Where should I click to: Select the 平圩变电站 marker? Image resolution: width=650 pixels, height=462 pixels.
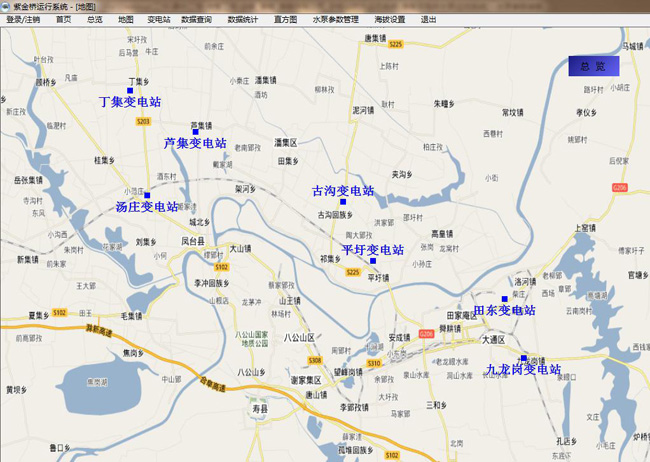pyautogui.click(x=373, y=261)
